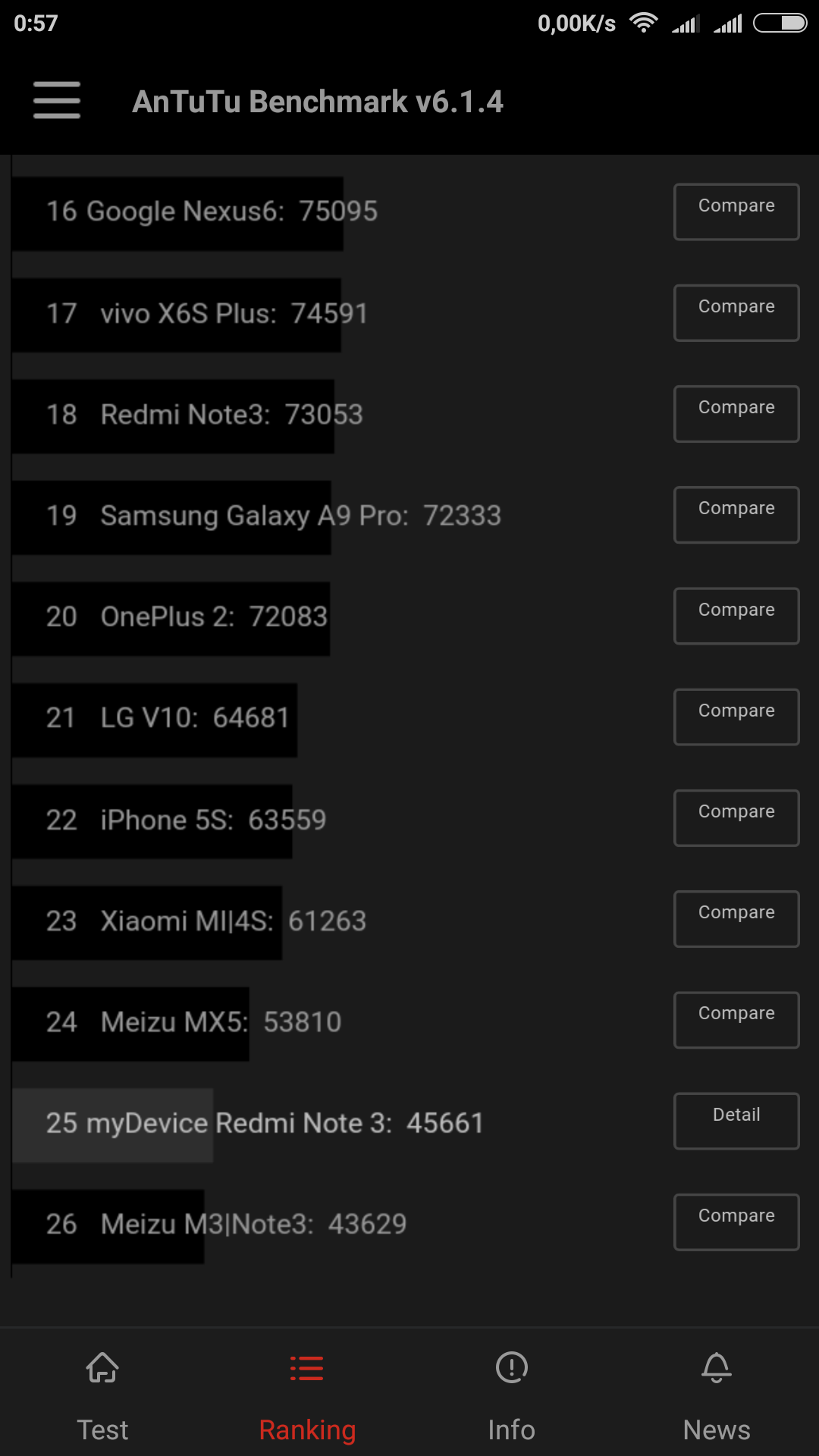Viewport: 819px width, 1456px height.
Task: Compare with Redmi Note3 ranked 18
Action: point(736,413)
